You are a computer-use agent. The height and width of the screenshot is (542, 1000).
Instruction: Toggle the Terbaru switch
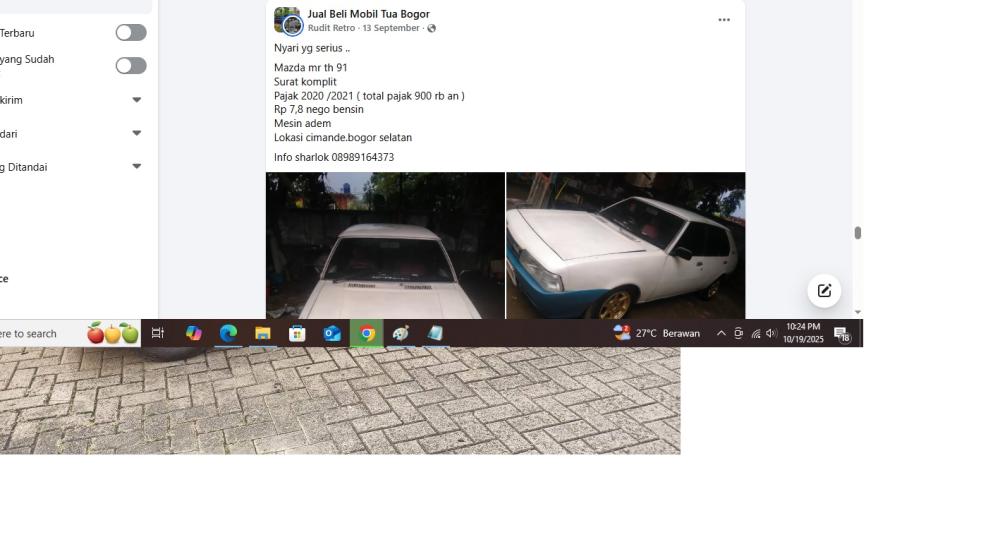coord(131,33)
